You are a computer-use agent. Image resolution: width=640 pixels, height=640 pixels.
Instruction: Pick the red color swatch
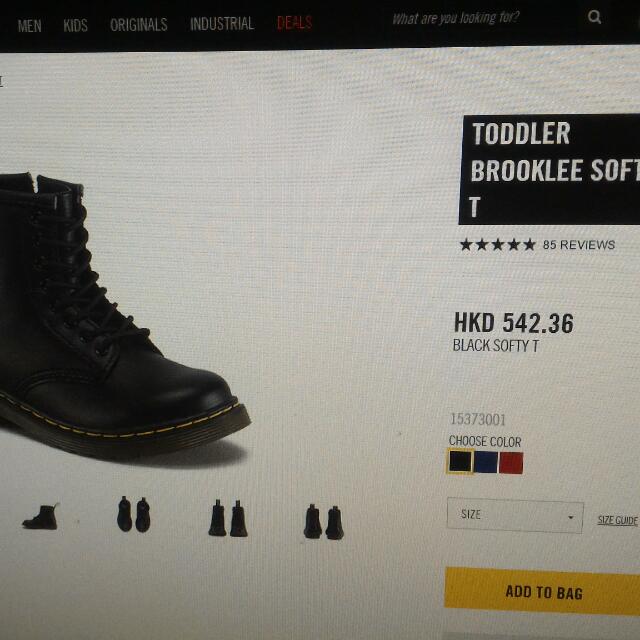point(511,462)
